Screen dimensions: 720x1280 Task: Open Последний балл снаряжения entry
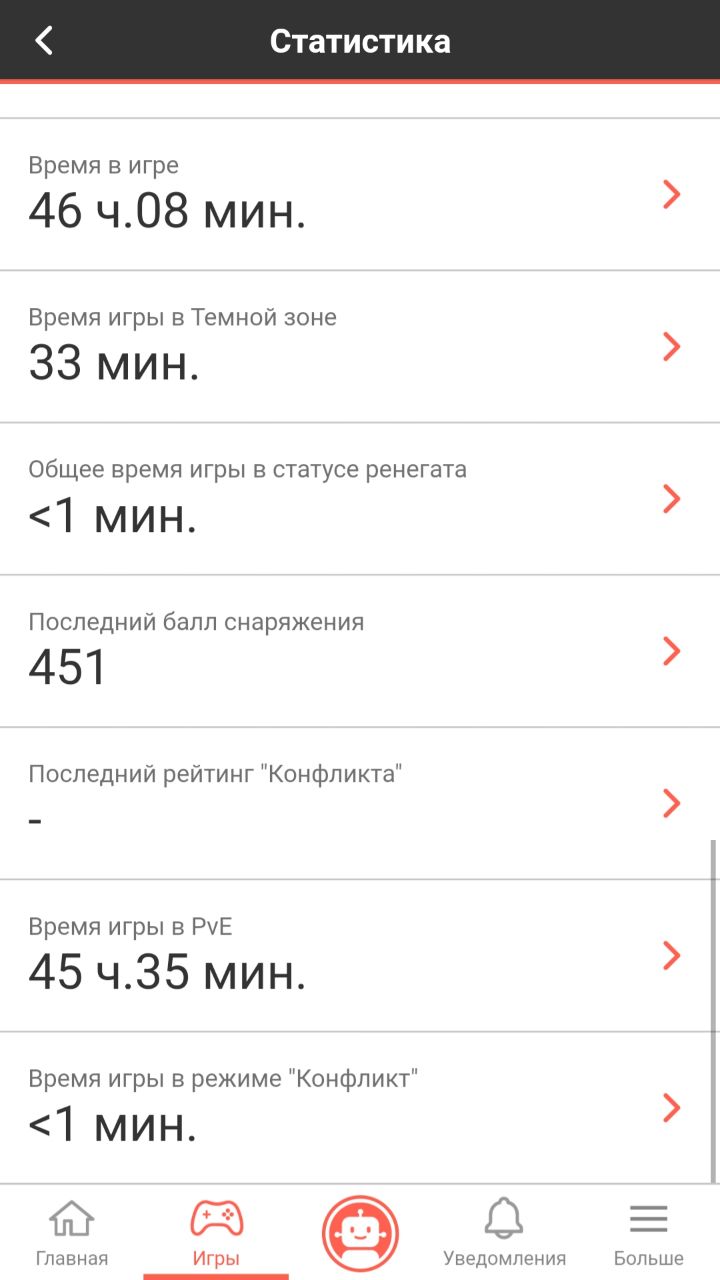(x=360, y=651)
